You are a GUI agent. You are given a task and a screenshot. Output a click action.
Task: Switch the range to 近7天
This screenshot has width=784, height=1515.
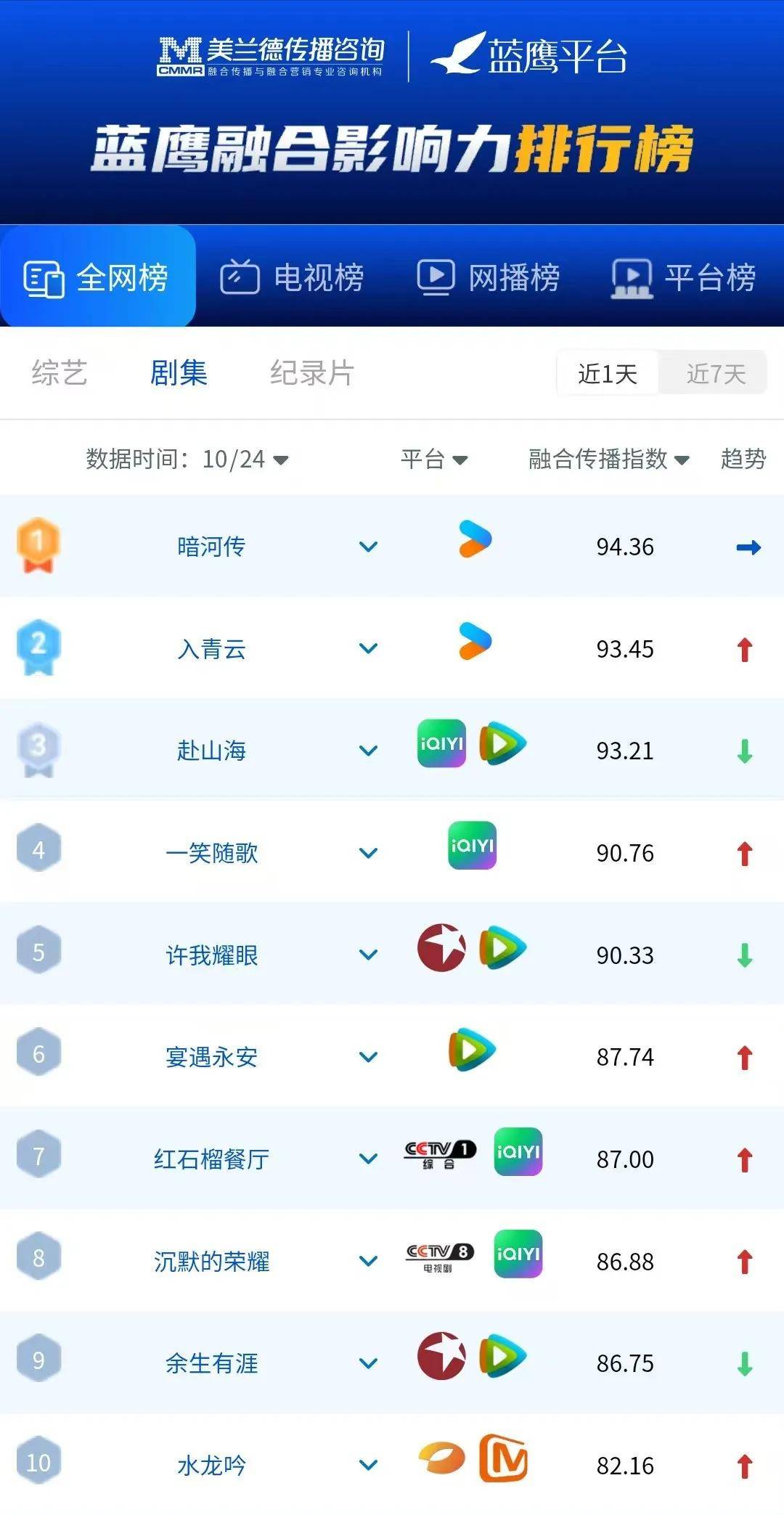(x=716, y=374)
